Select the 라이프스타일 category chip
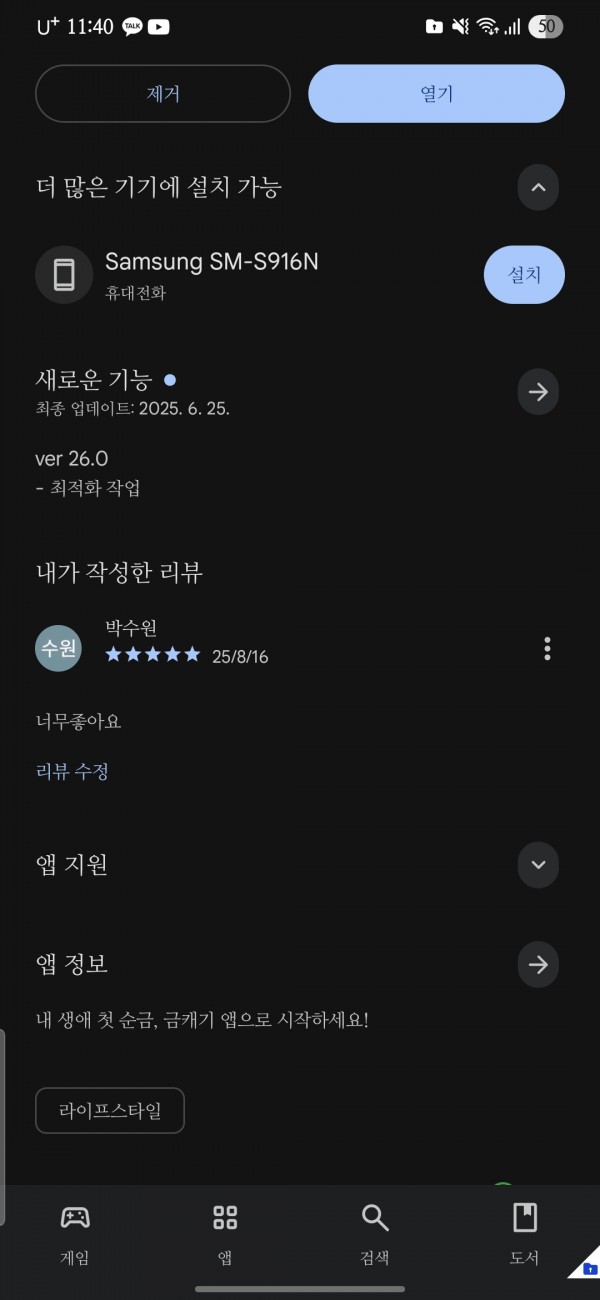The height and width of the screenshot is (1300, 600). click(110, 1110)
